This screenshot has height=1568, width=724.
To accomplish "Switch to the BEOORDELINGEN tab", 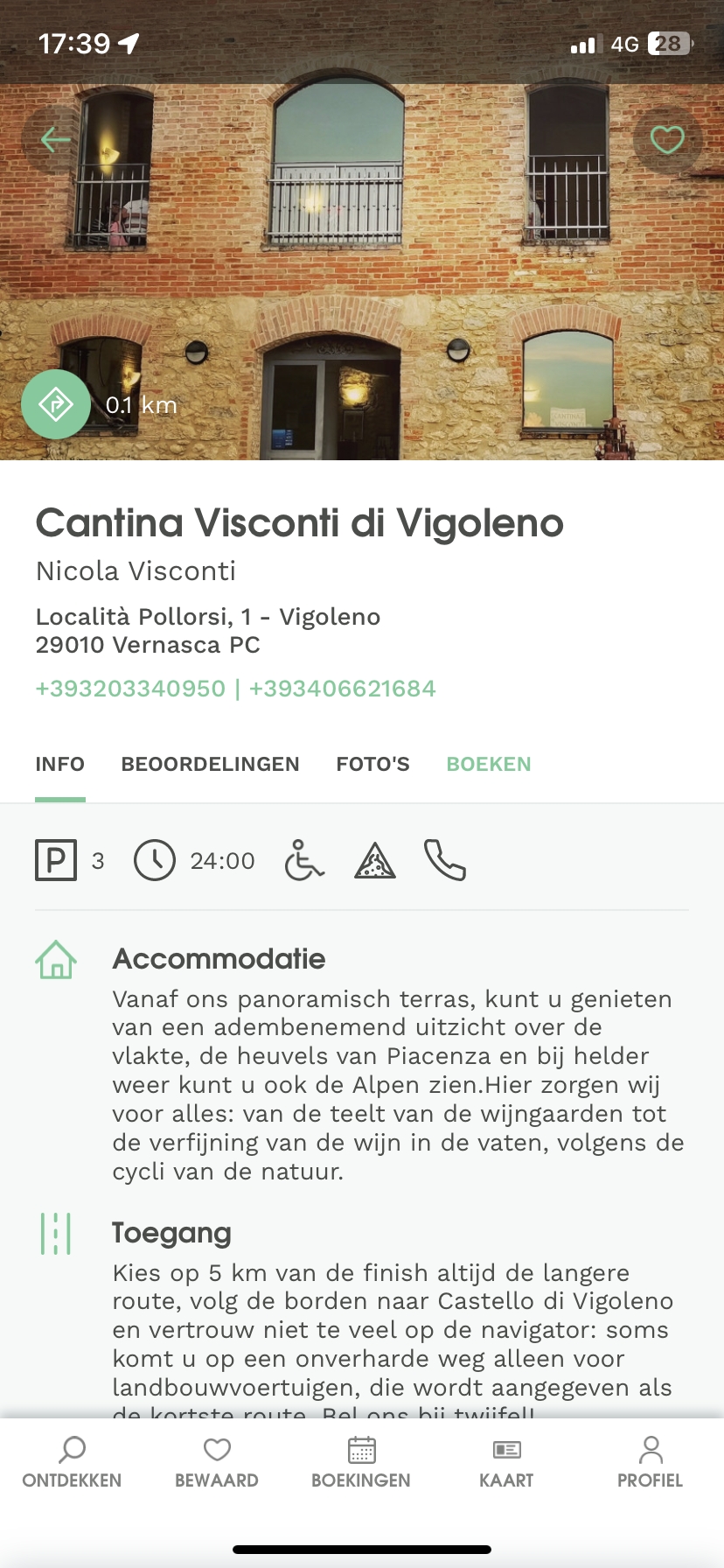I will pyautogui.click(x=210, y=764).
